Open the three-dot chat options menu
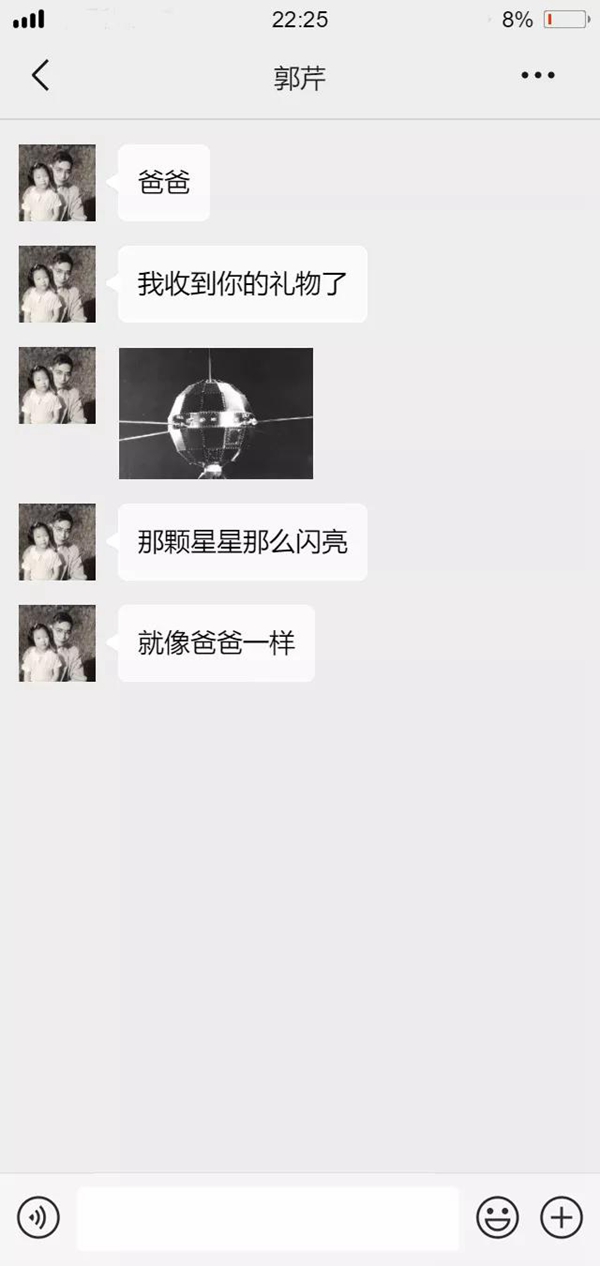The image size is (600, 1266). point(537,75)
